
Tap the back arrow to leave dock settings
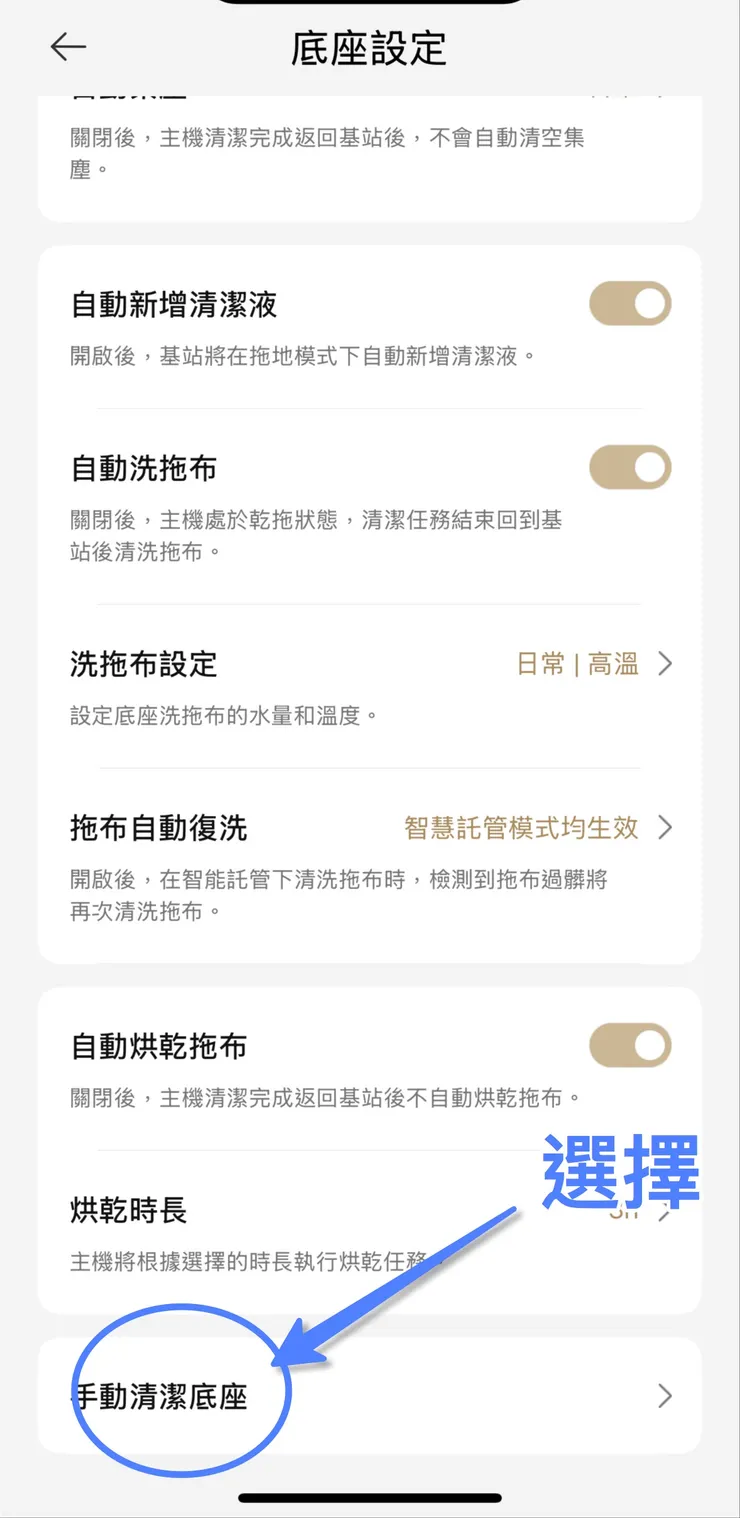click(x=68, y=46)
